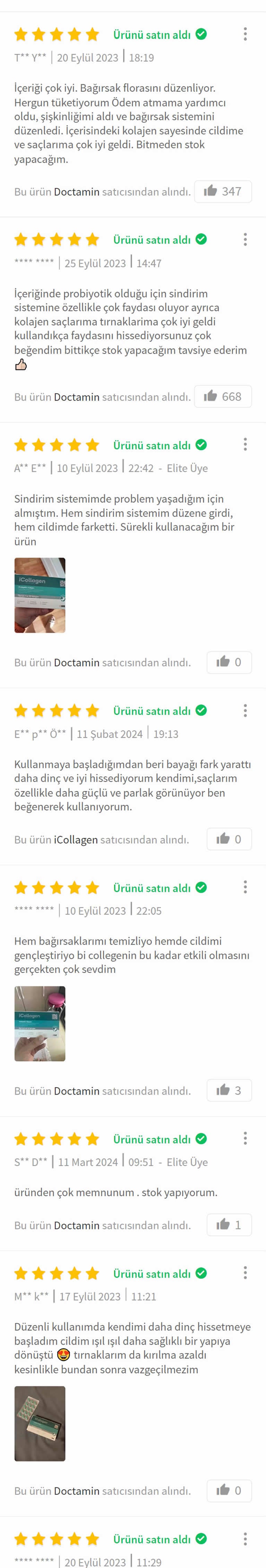266x1568 pixels.
Task: Open Doctamin seller link in T** Y**'s review
Action: click(77, 192)
